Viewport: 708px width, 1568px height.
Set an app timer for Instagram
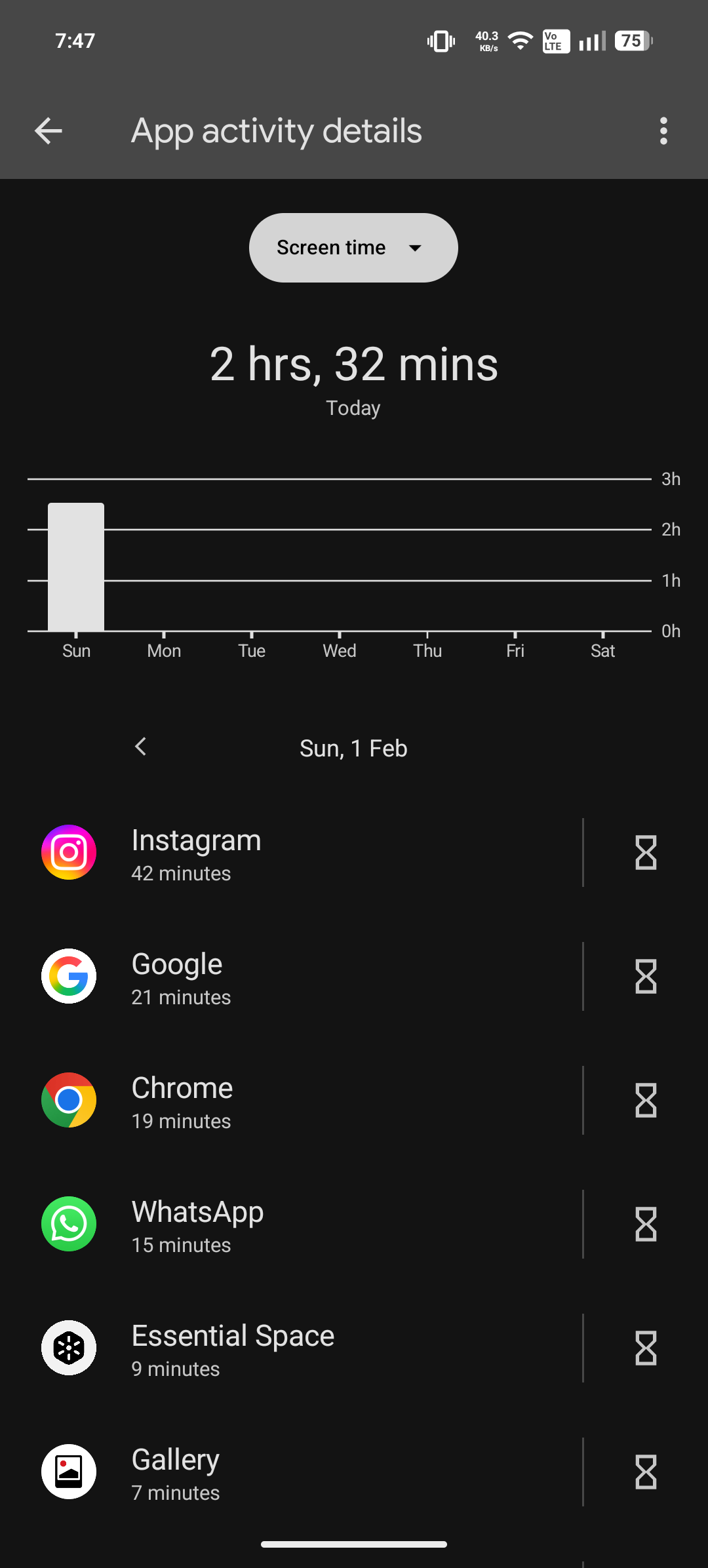pyautogui.click(x=646, y=853)
